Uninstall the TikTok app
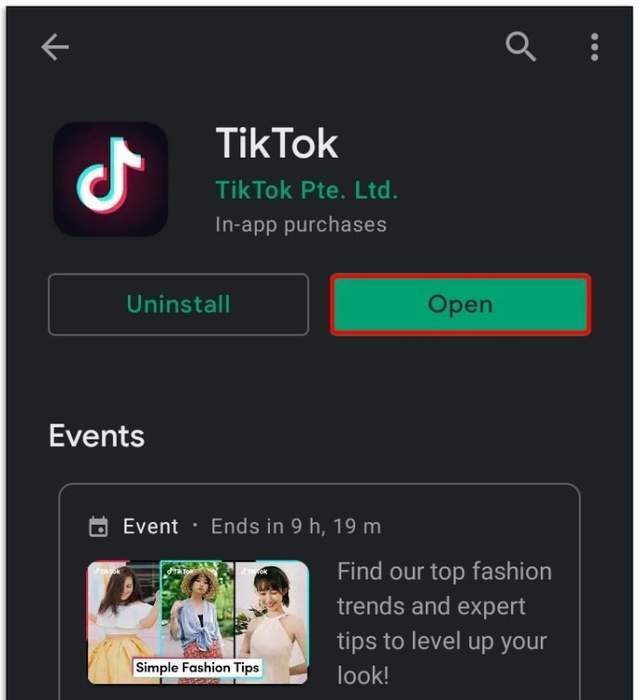 tap(178, 304)
